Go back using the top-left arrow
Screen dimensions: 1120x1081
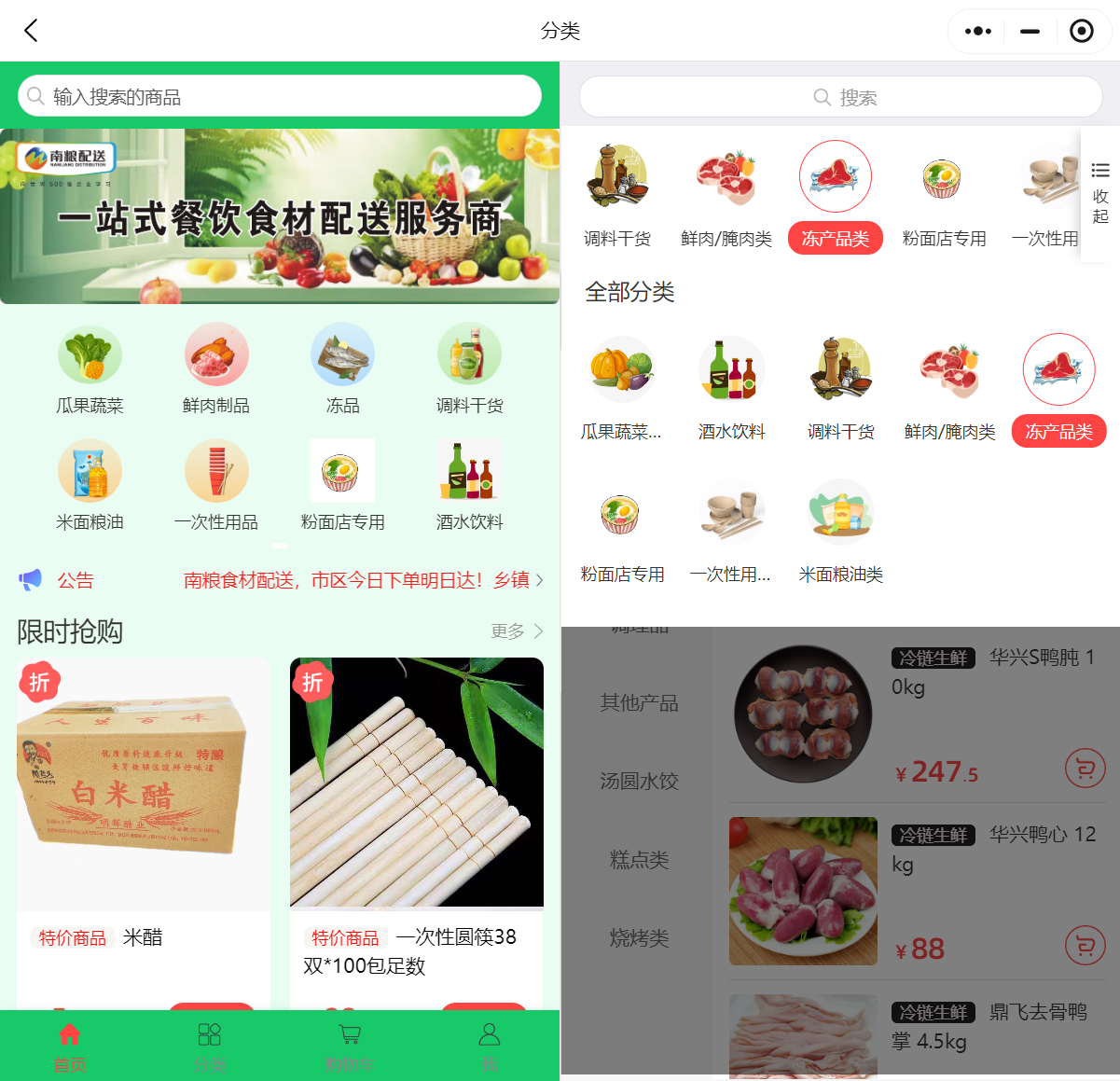point(31,31)
